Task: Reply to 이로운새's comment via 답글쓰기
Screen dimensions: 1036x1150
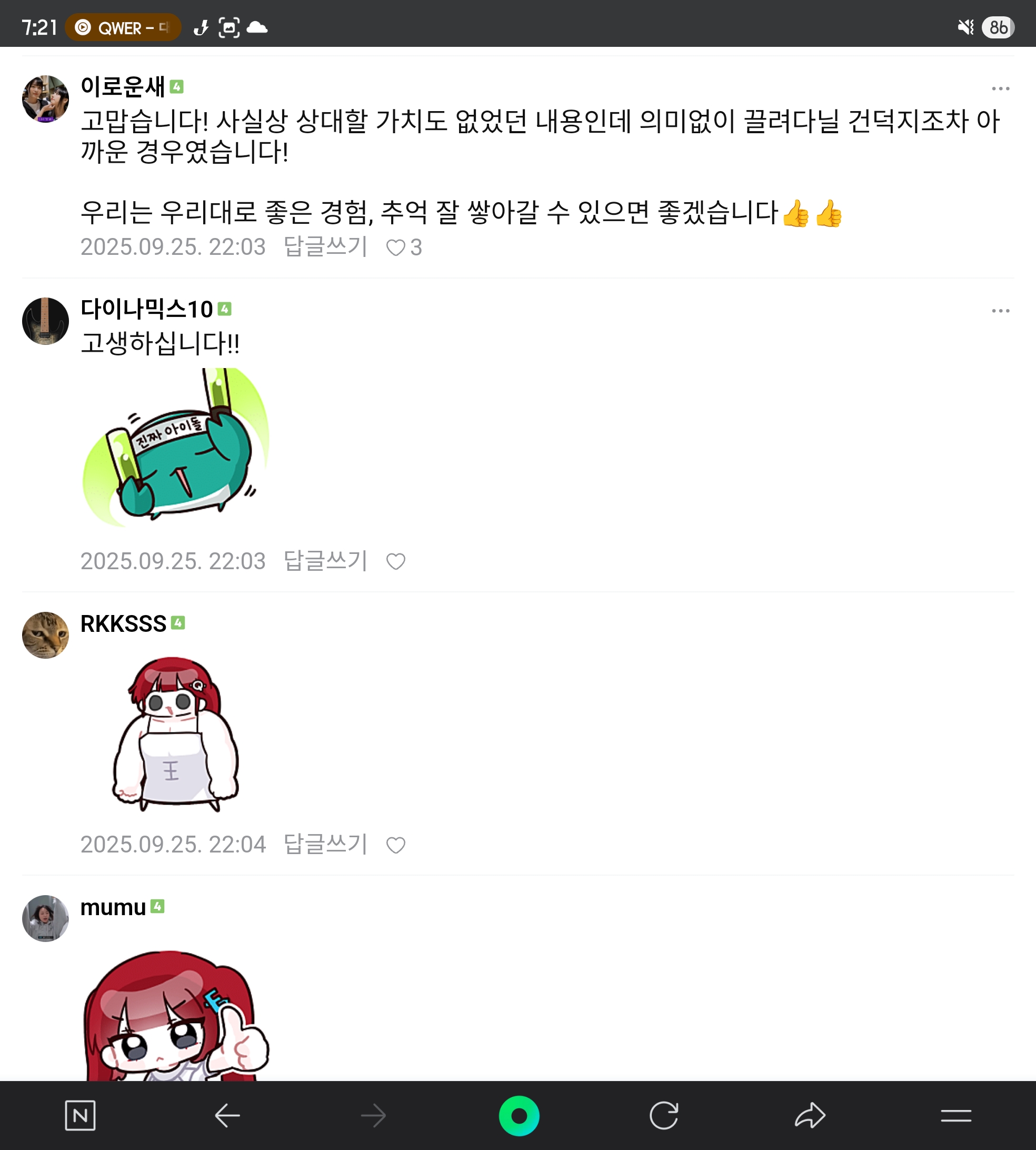Action: [325, 247]
